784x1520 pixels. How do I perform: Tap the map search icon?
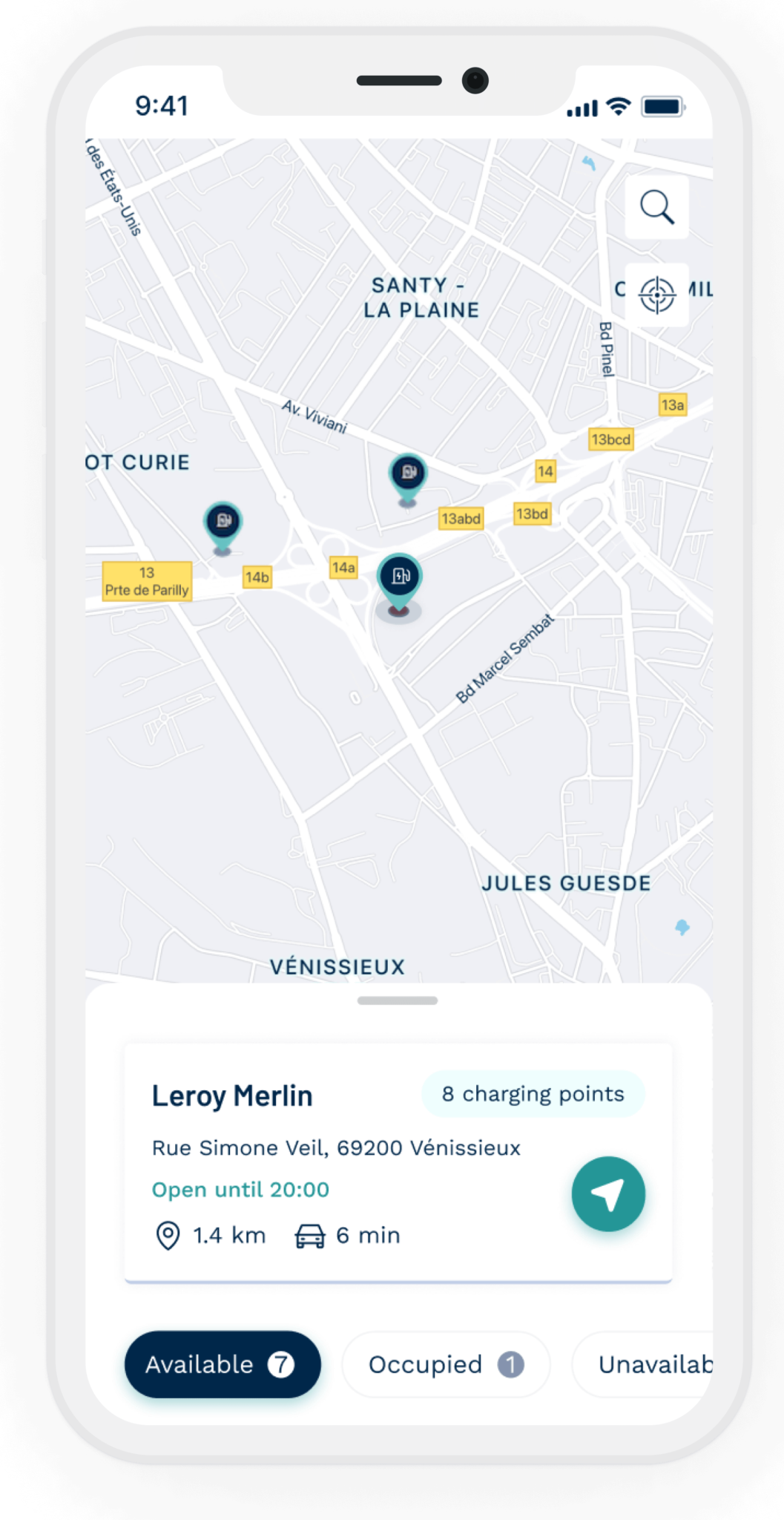click(656, 207)
